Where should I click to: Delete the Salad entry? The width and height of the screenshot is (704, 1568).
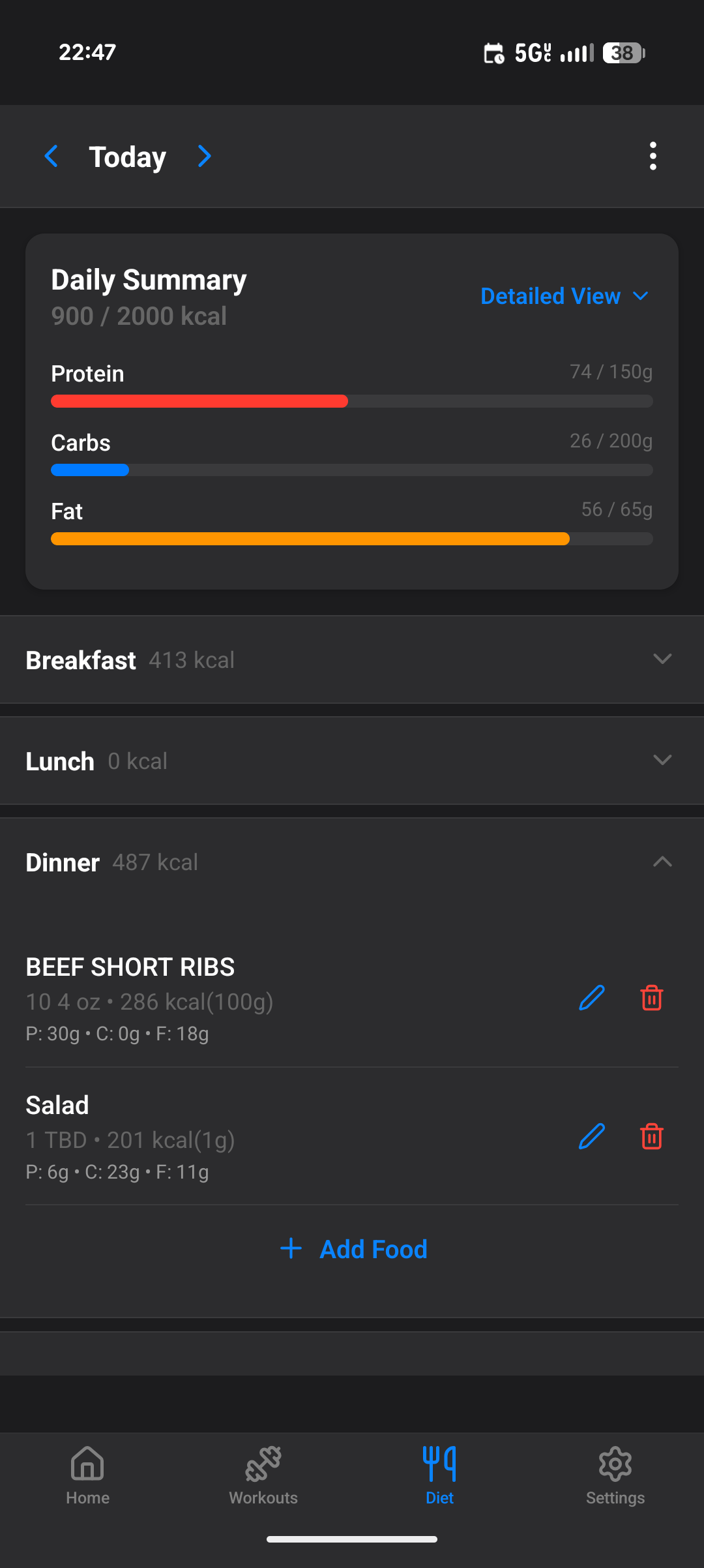[x=651, y=1136]
